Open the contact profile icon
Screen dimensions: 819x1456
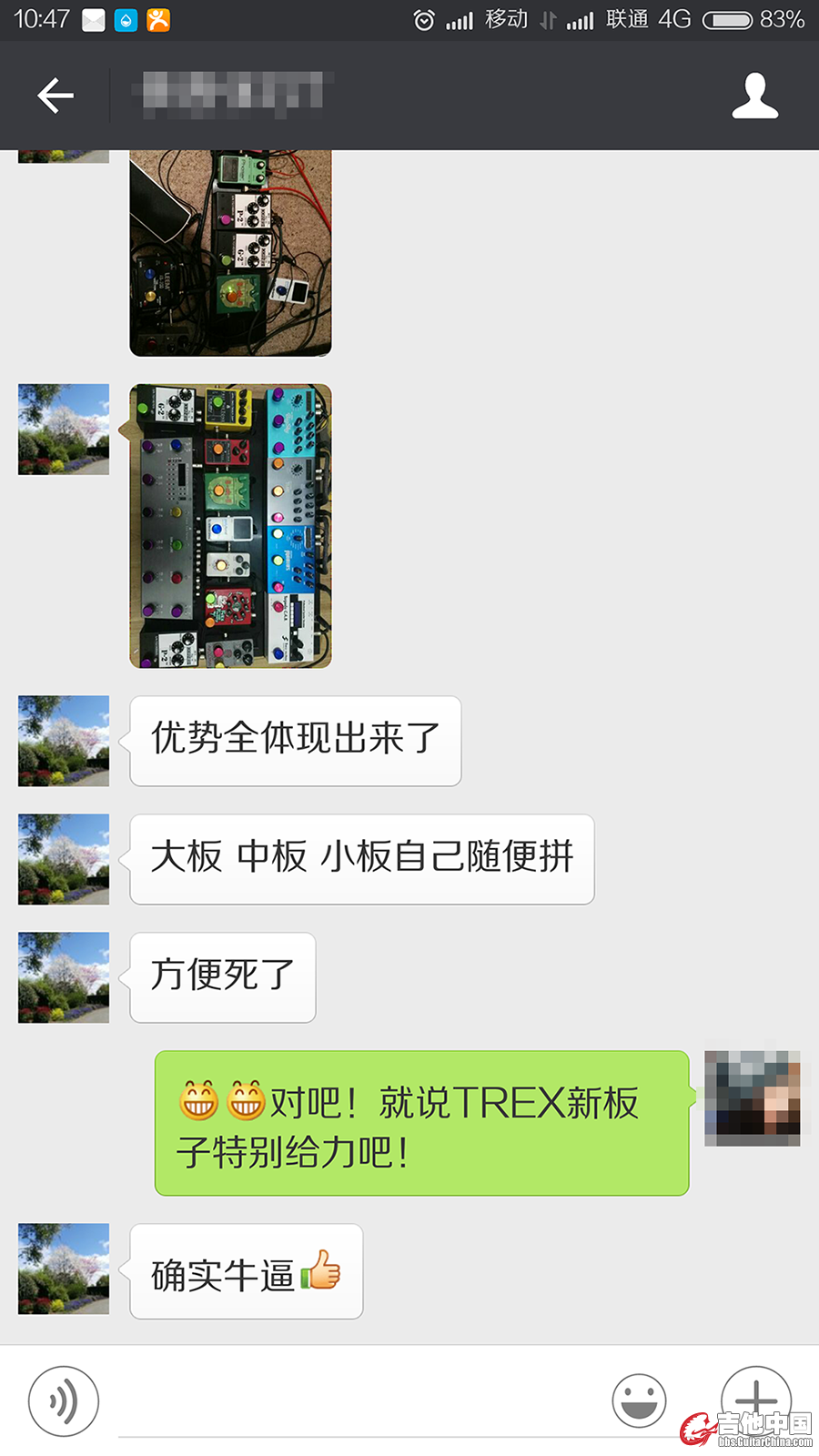click(754, 96)
